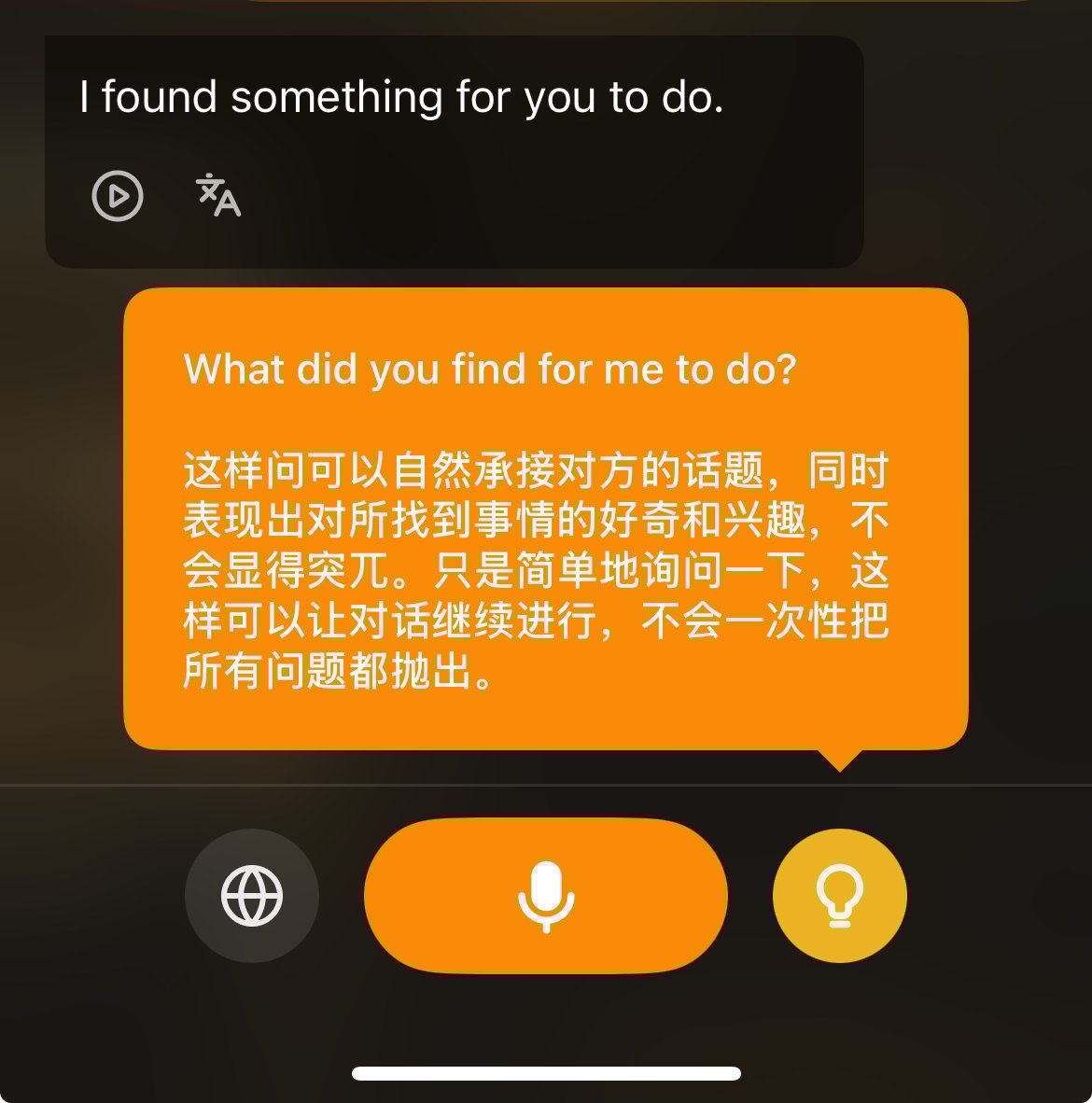Open the globe language button
The height and width of the screenshot is (1103, 1092).
tap(252, 895)
